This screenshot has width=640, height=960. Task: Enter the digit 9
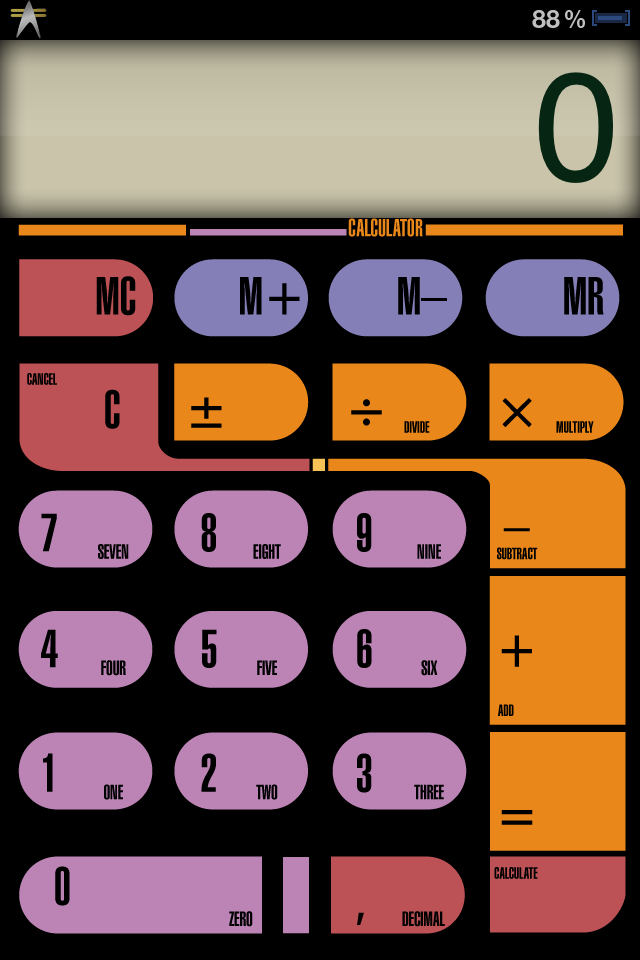click(x=398, y=529)
